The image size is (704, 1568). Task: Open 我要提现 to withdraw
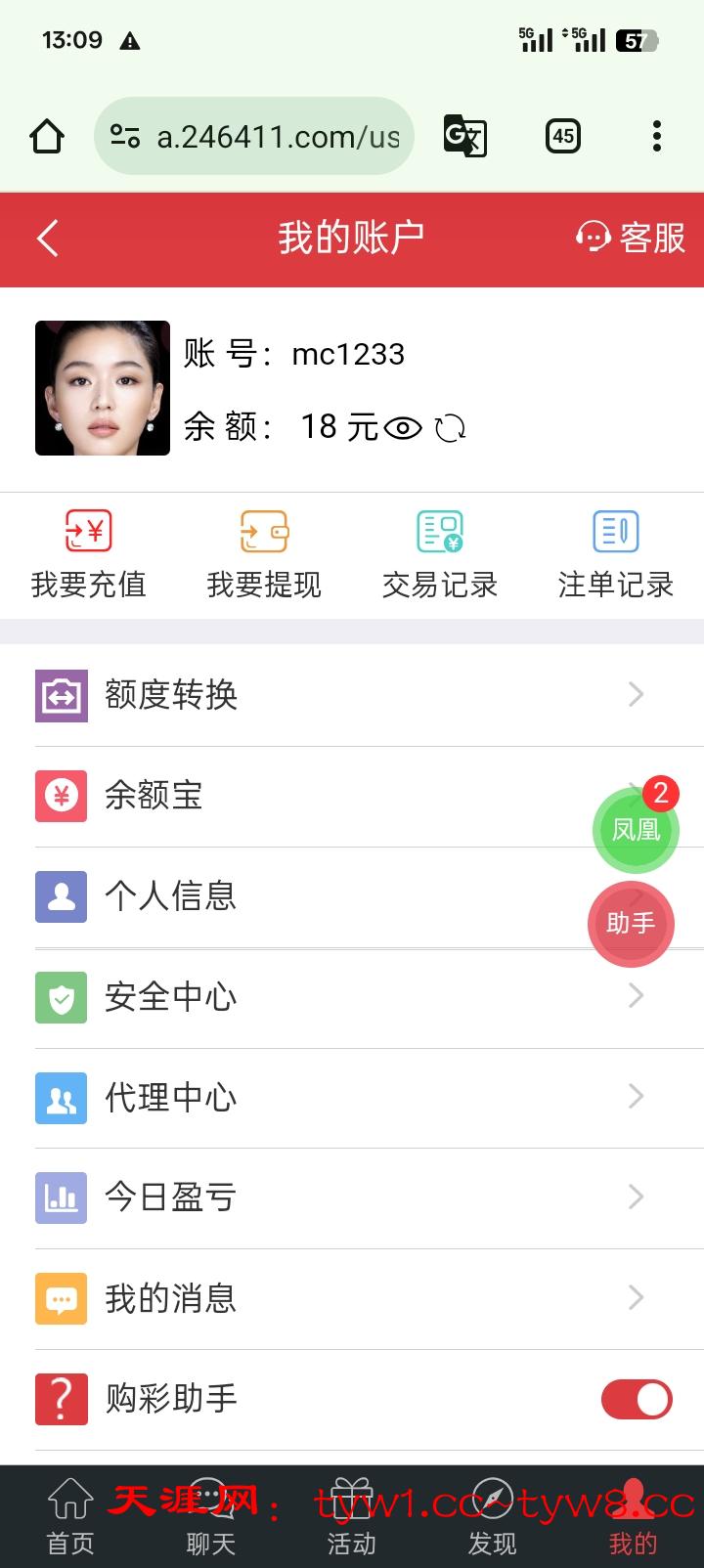[x=264, y=554]
